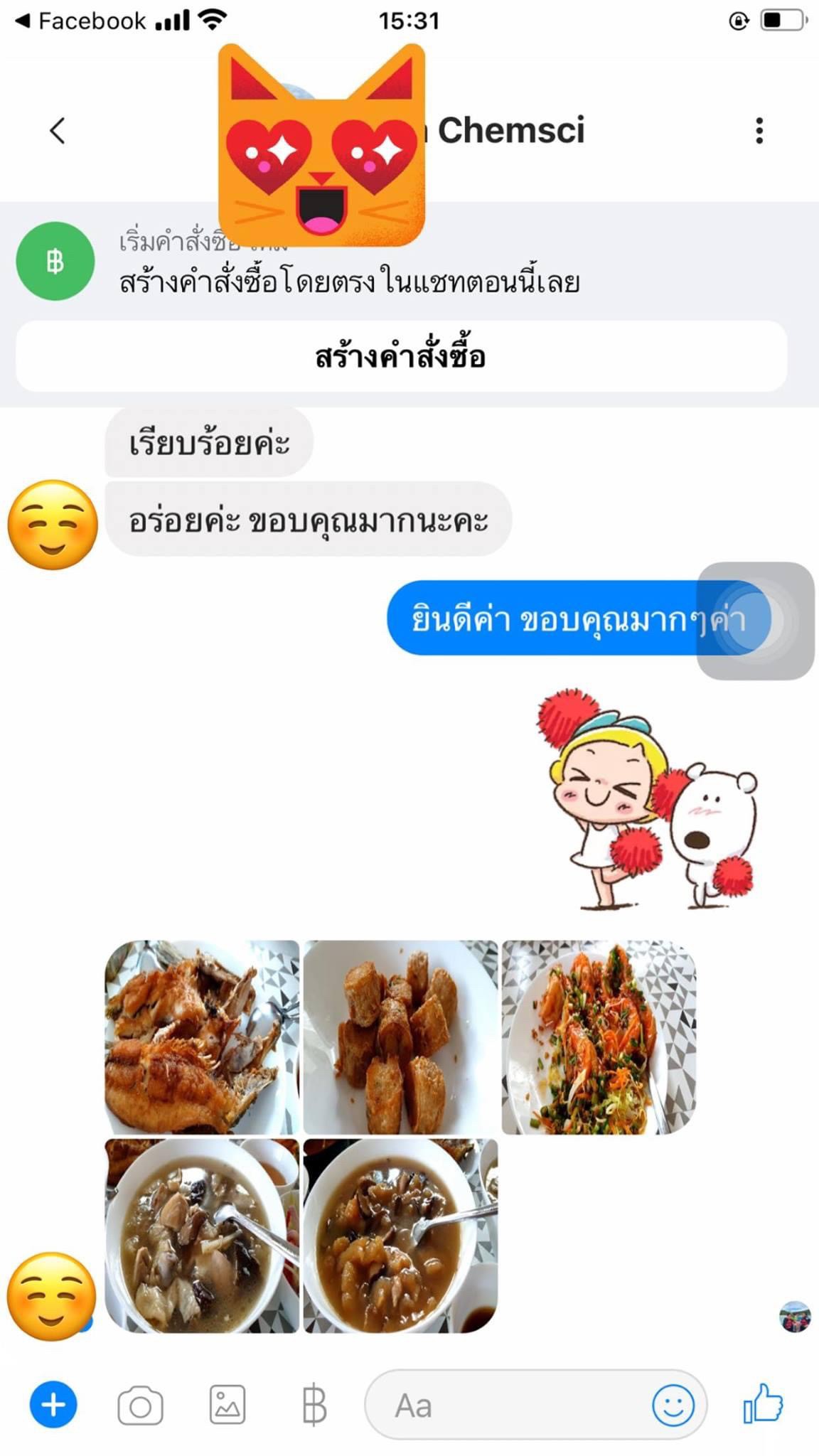819x1456 pixels.
Task: View the shrimp dish photo
Action: (599, 1037)
